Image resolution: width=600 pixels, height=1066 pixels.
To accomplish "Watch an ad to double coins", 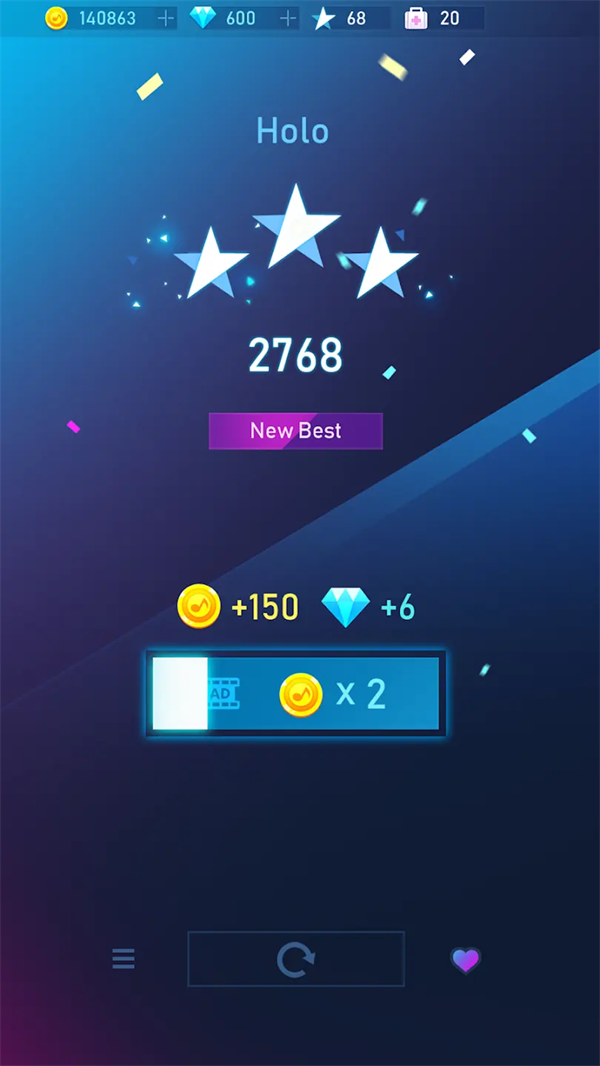I will point(295,693).
